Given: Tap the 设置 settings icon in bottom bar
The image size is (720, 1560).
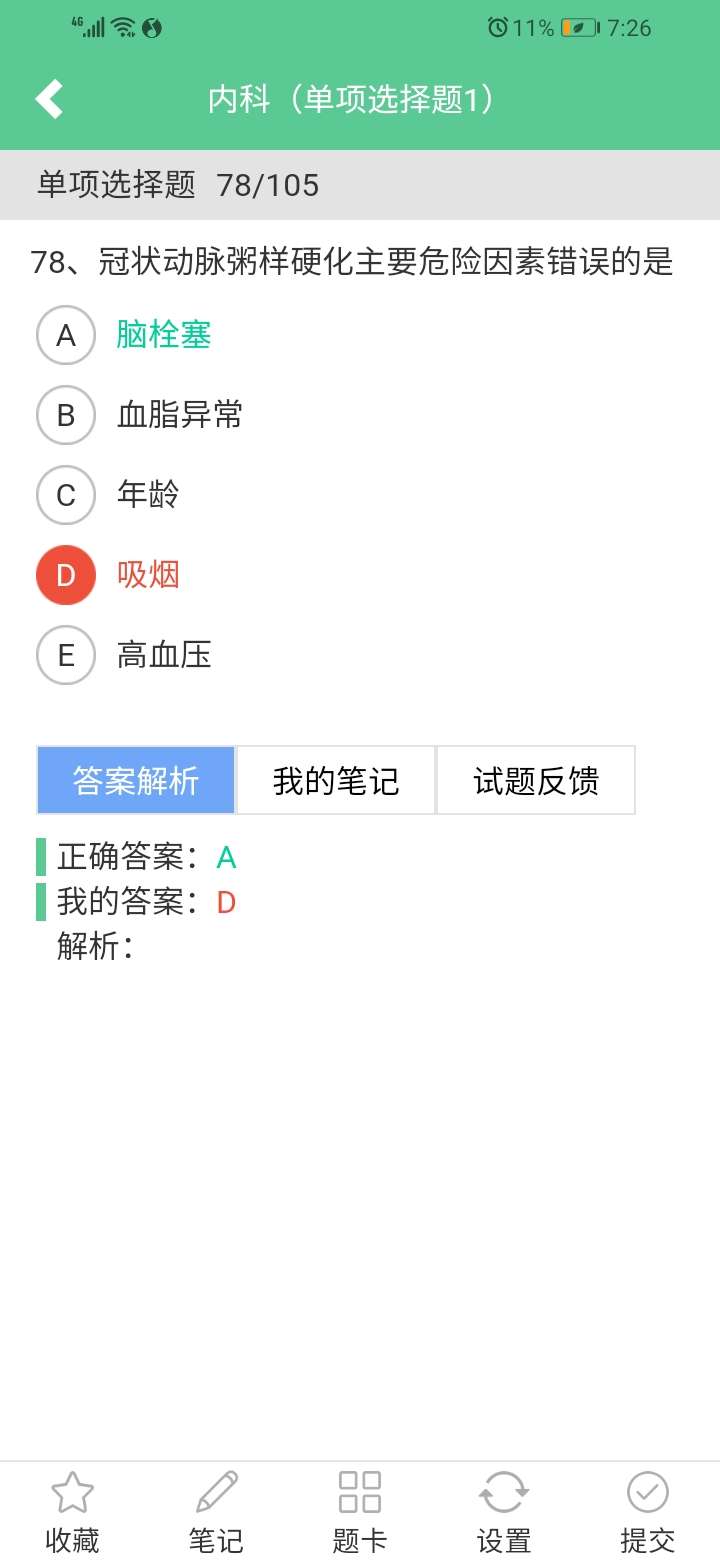Looking at the screenshot, I should tap(503, 1505).
